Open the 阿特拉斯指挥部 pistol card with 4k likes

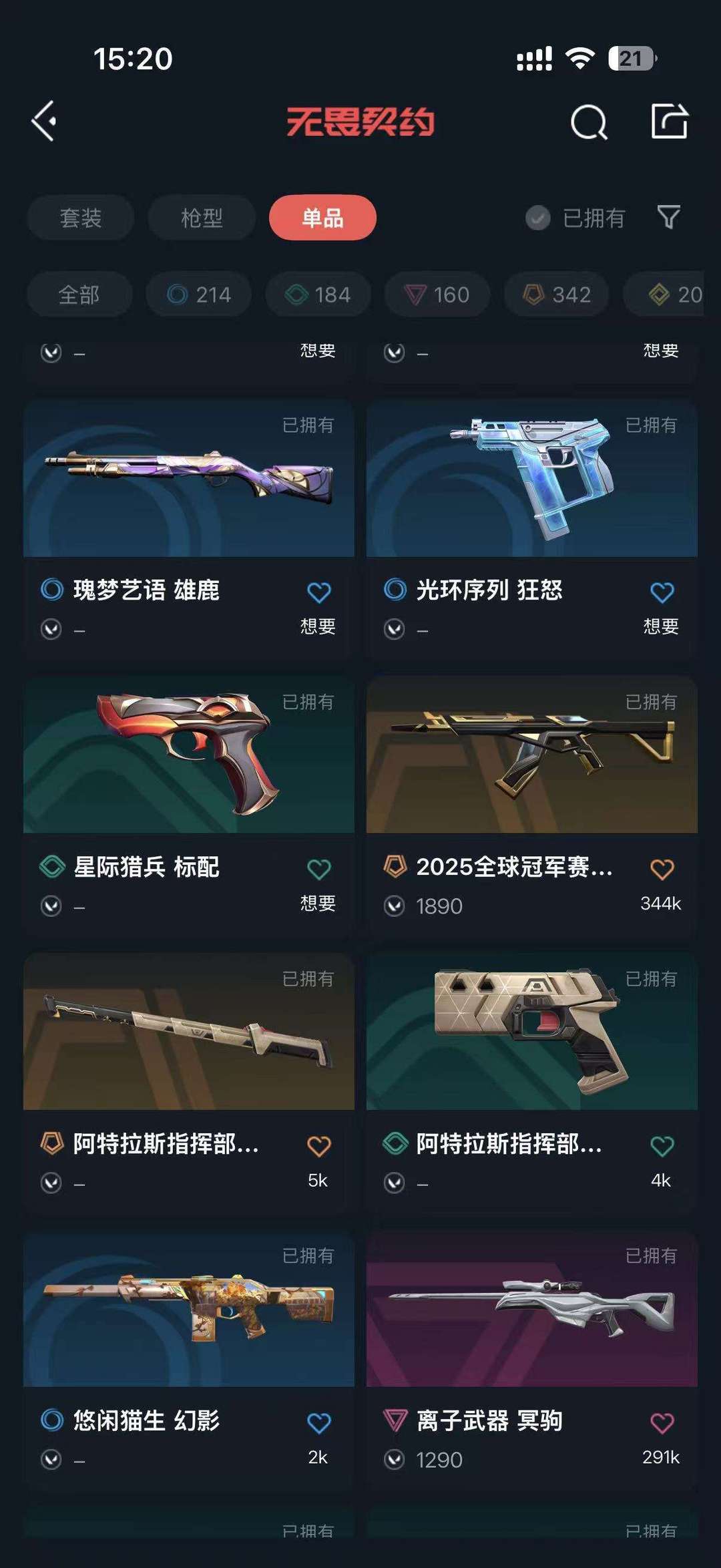(532, 1083)
